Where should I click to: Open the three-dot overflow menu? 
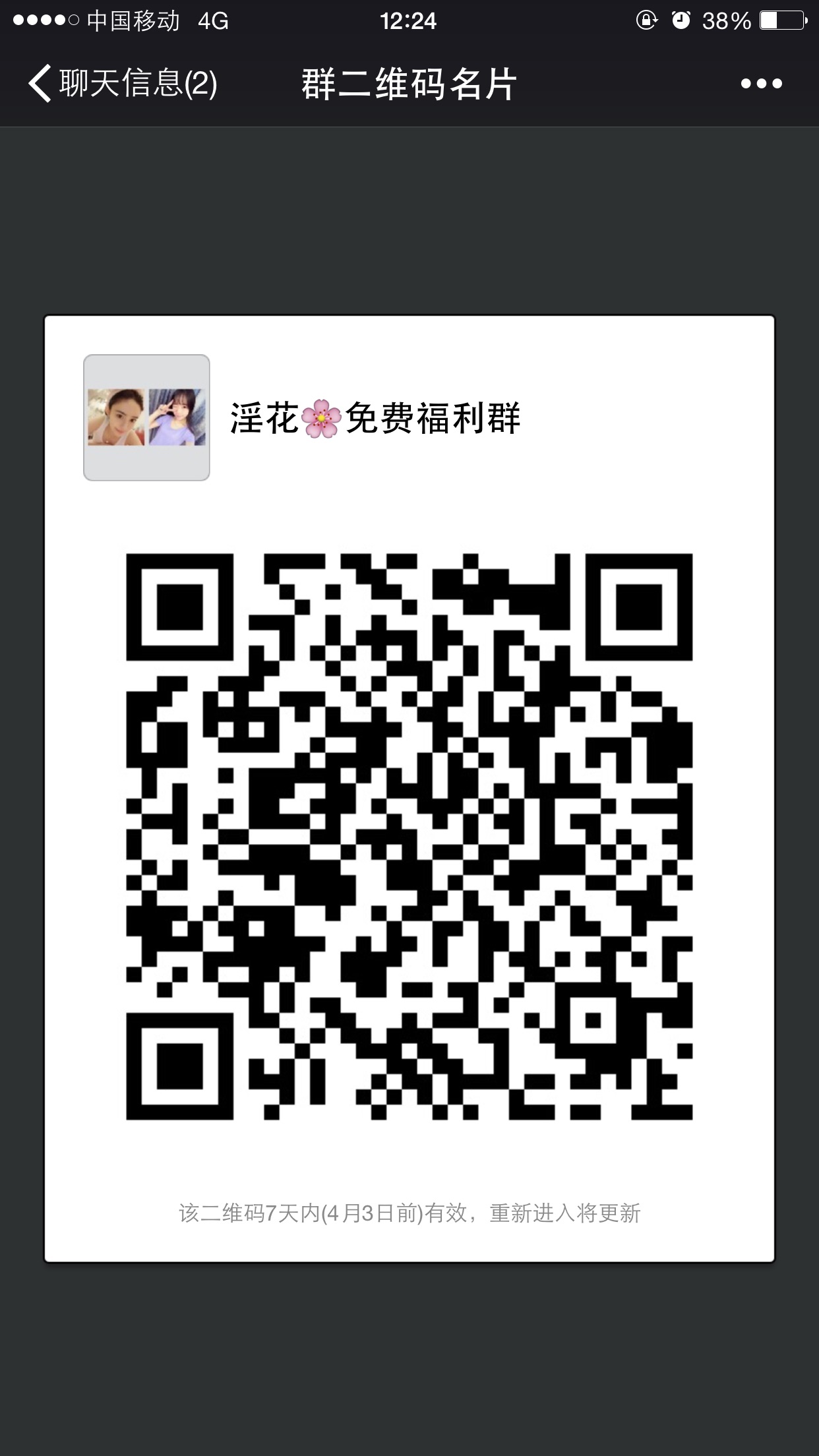click(761, 84)
